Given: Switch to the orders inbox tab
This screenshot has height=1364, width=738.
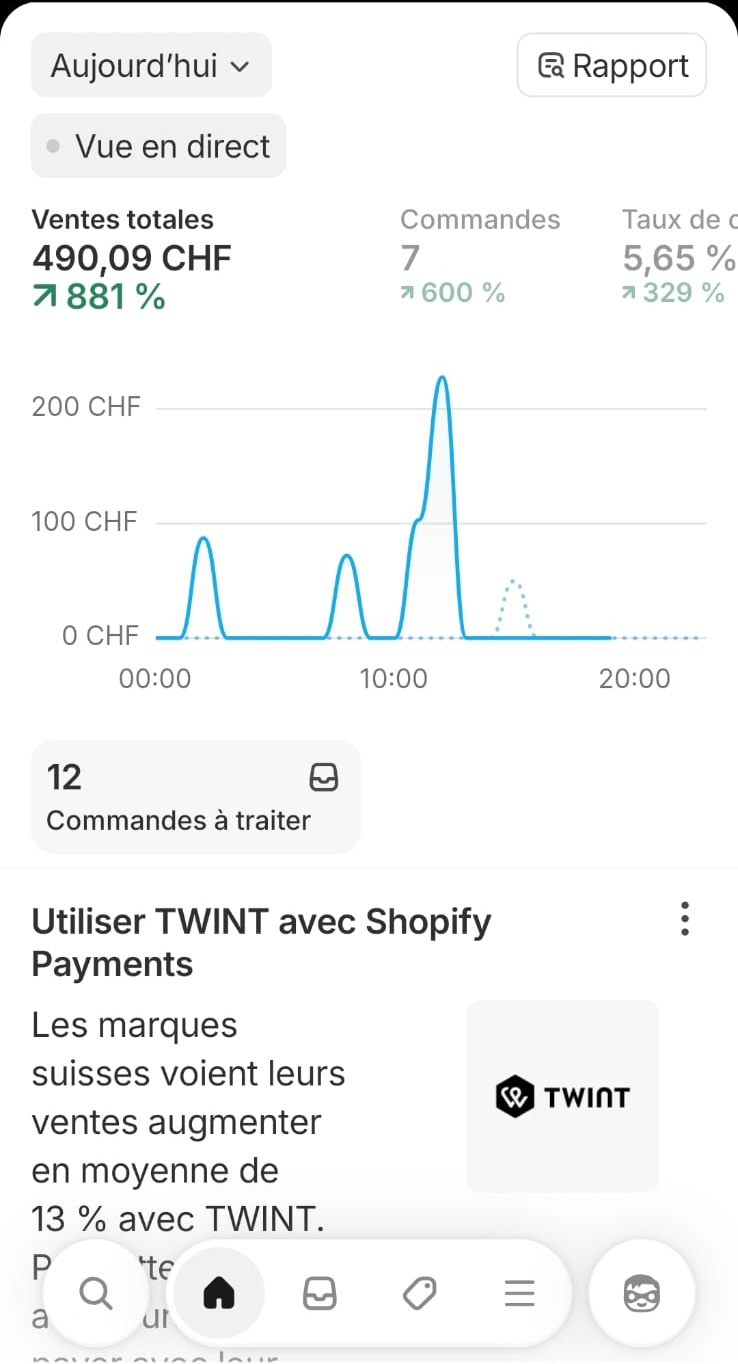Looking at the screenshot, I should [x=319, y=1294].
